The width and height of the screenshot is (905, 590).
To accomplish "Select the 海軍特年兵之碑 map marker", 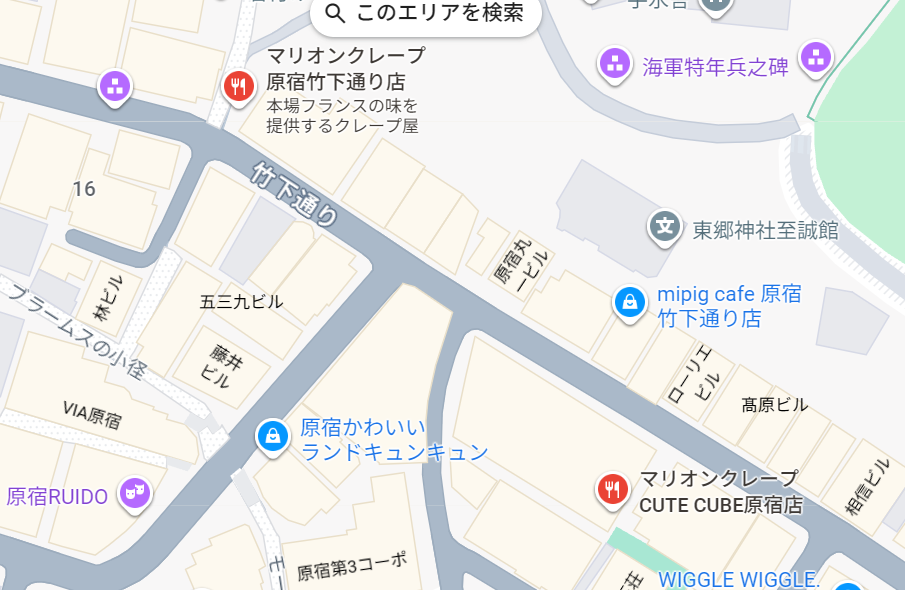I will point(613,66).
